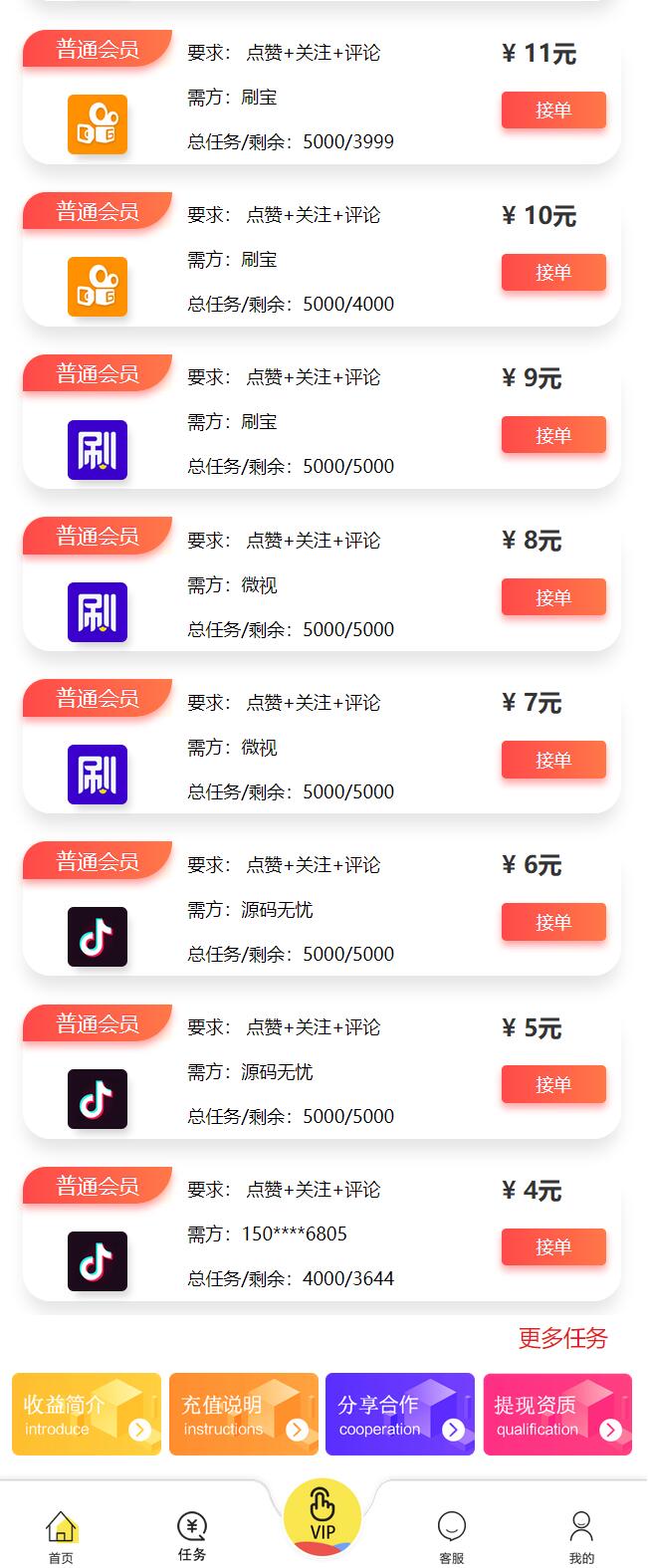Screen dimensions: 648x1568
Task: Take the ¥ 5元 task order
Action: coord(553,1085)
